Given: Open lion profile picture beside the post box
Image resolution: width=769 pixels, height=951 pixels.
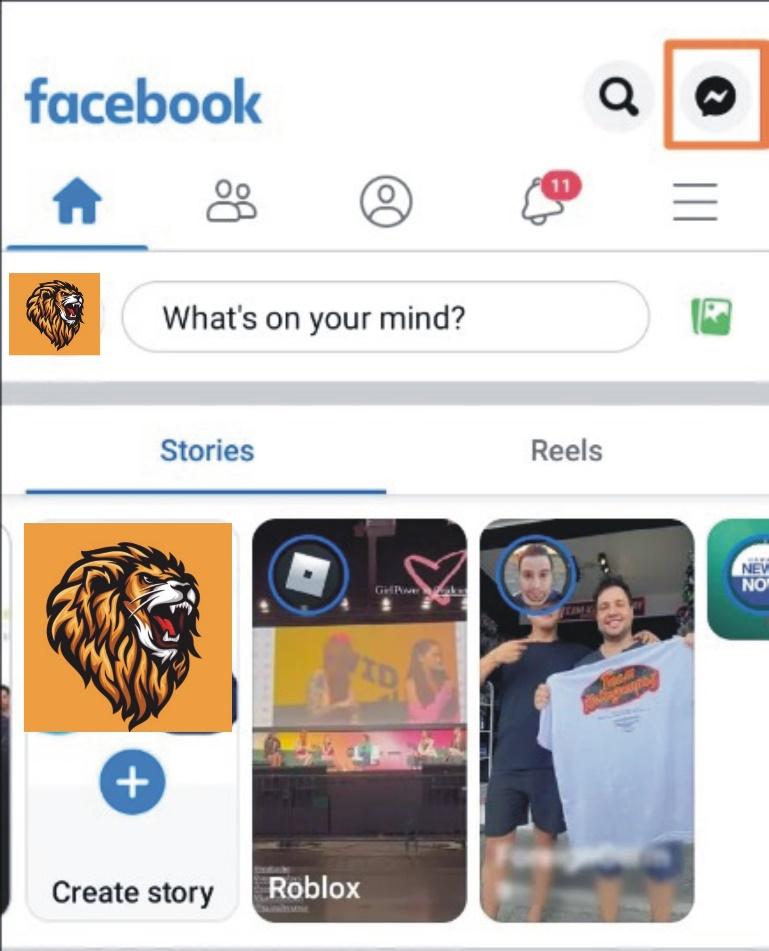Looking at the screenshot, I should coord(55,314).
